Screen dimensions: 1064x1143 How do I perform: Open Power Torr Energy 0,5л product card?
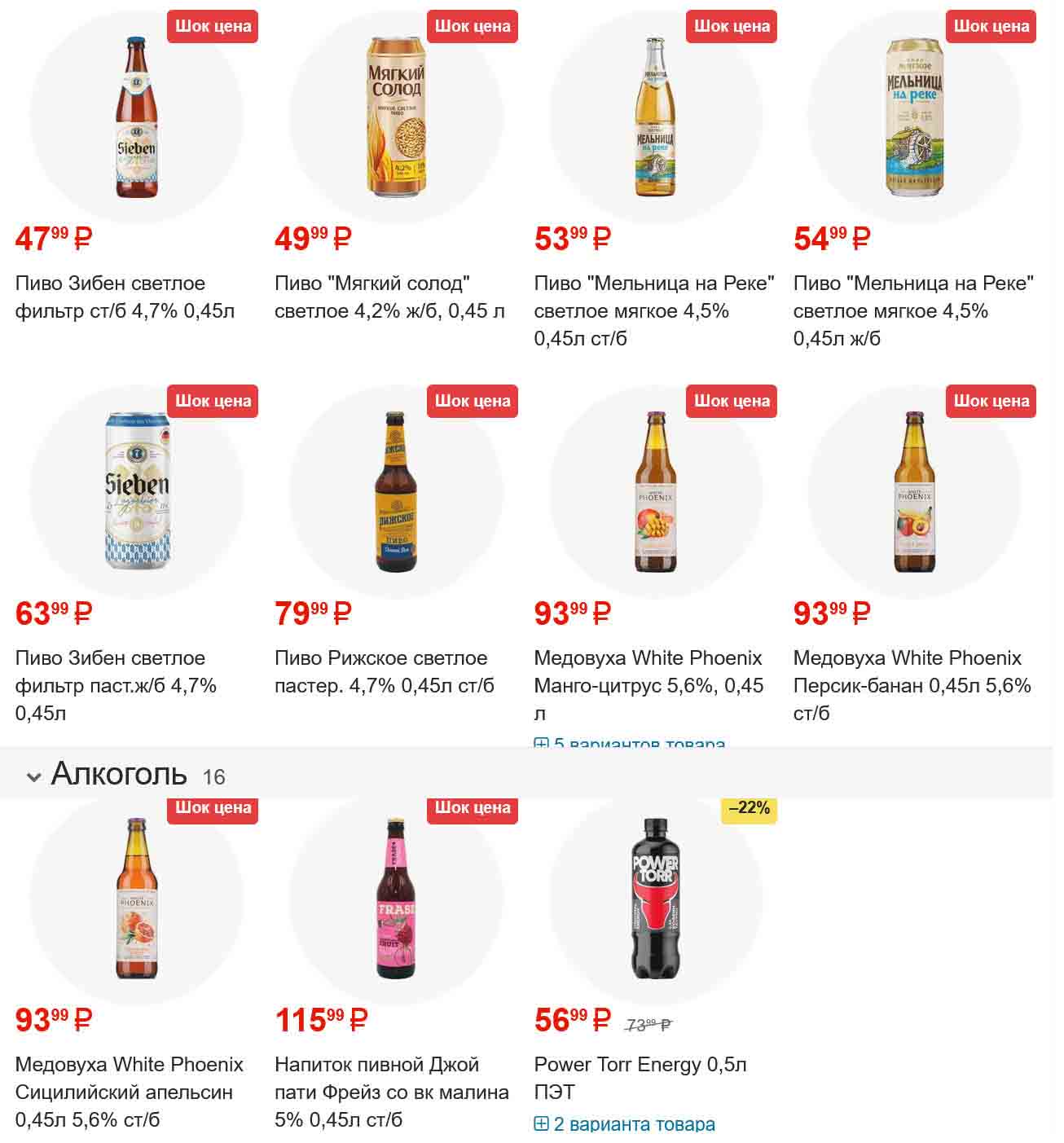[655, 899]
